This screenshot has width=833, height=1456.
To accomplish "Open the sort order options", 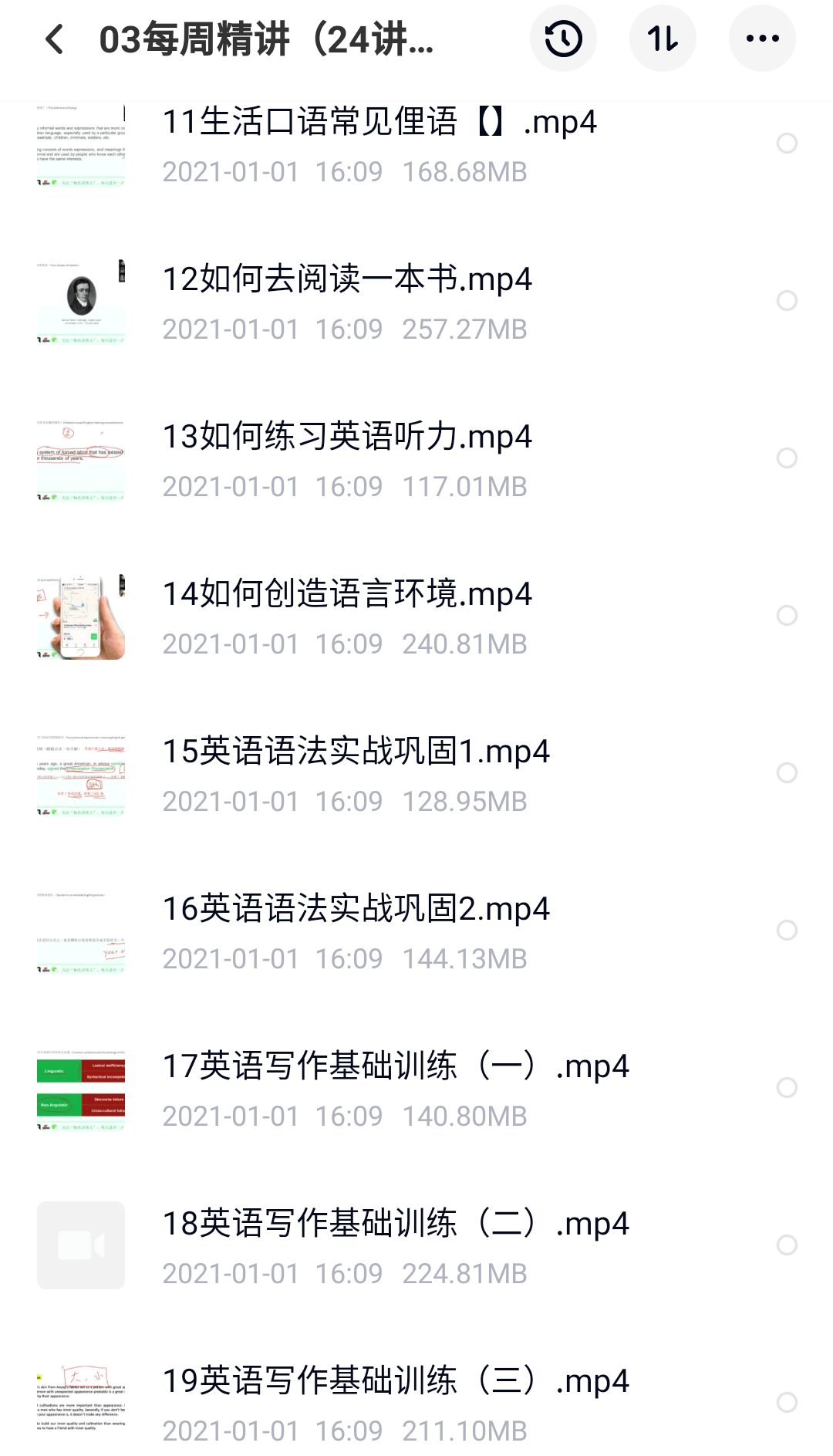I will (x=663, y=39).
